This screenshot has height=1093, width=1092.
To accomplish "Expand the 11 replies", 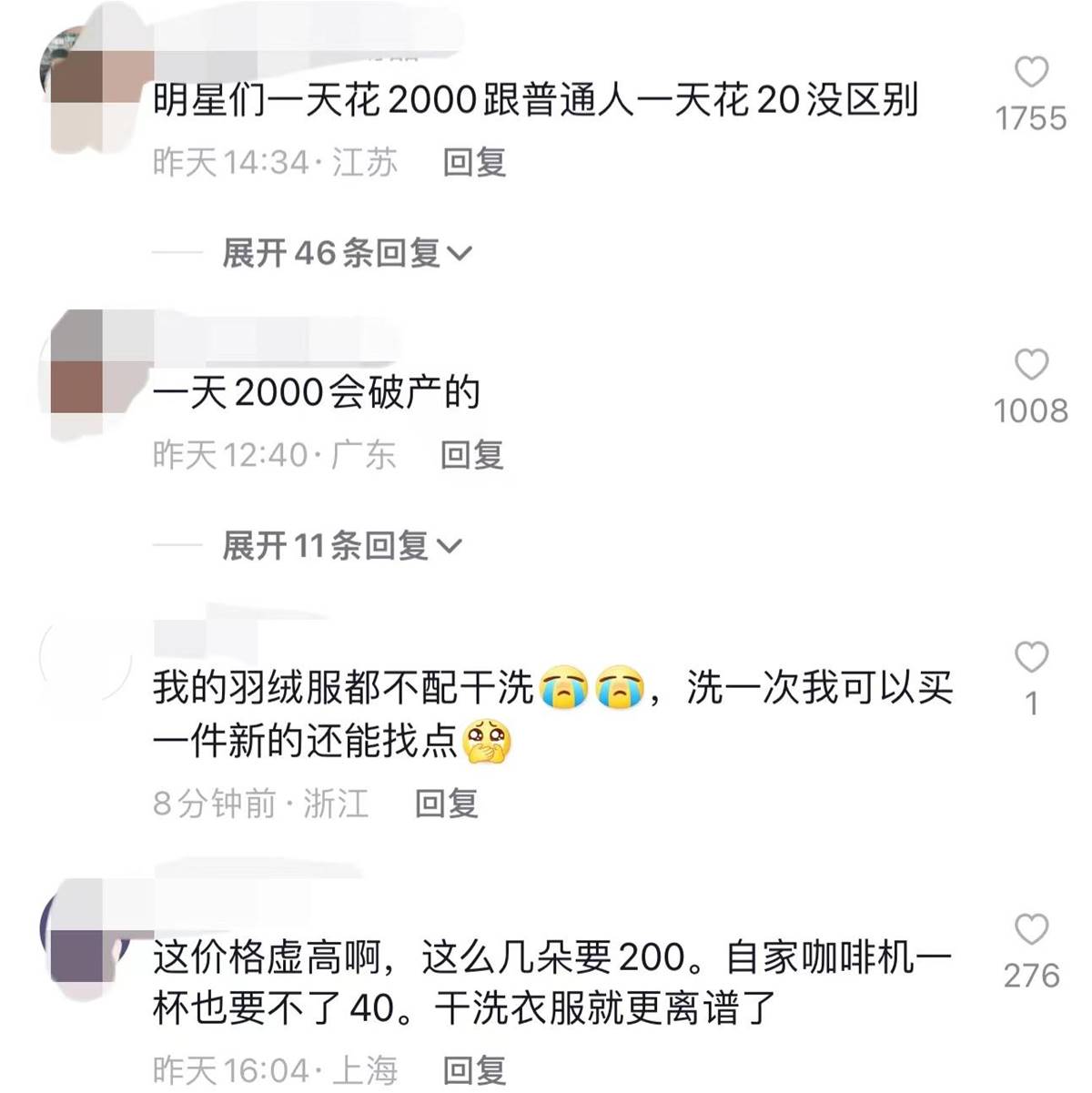I will pos(341,546).
